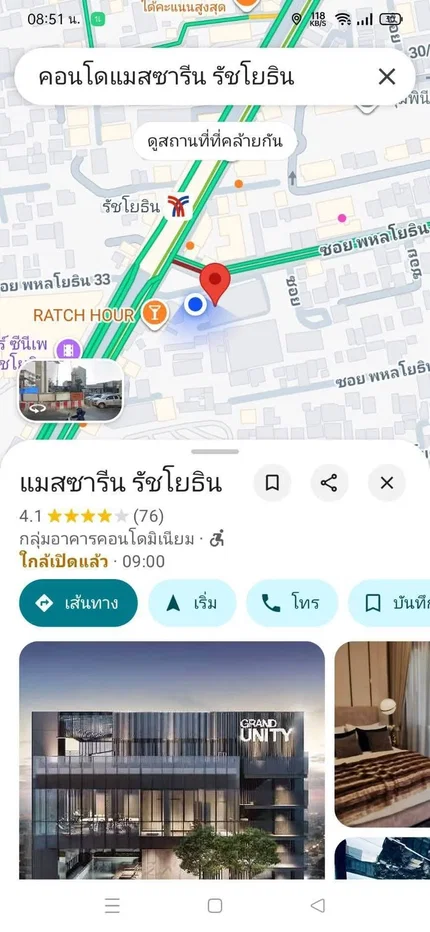This screenshot has width=430, height=932.
Task: Bookmark the place with the round save icon
Action: pyautogui.click(x=272, y=483)
